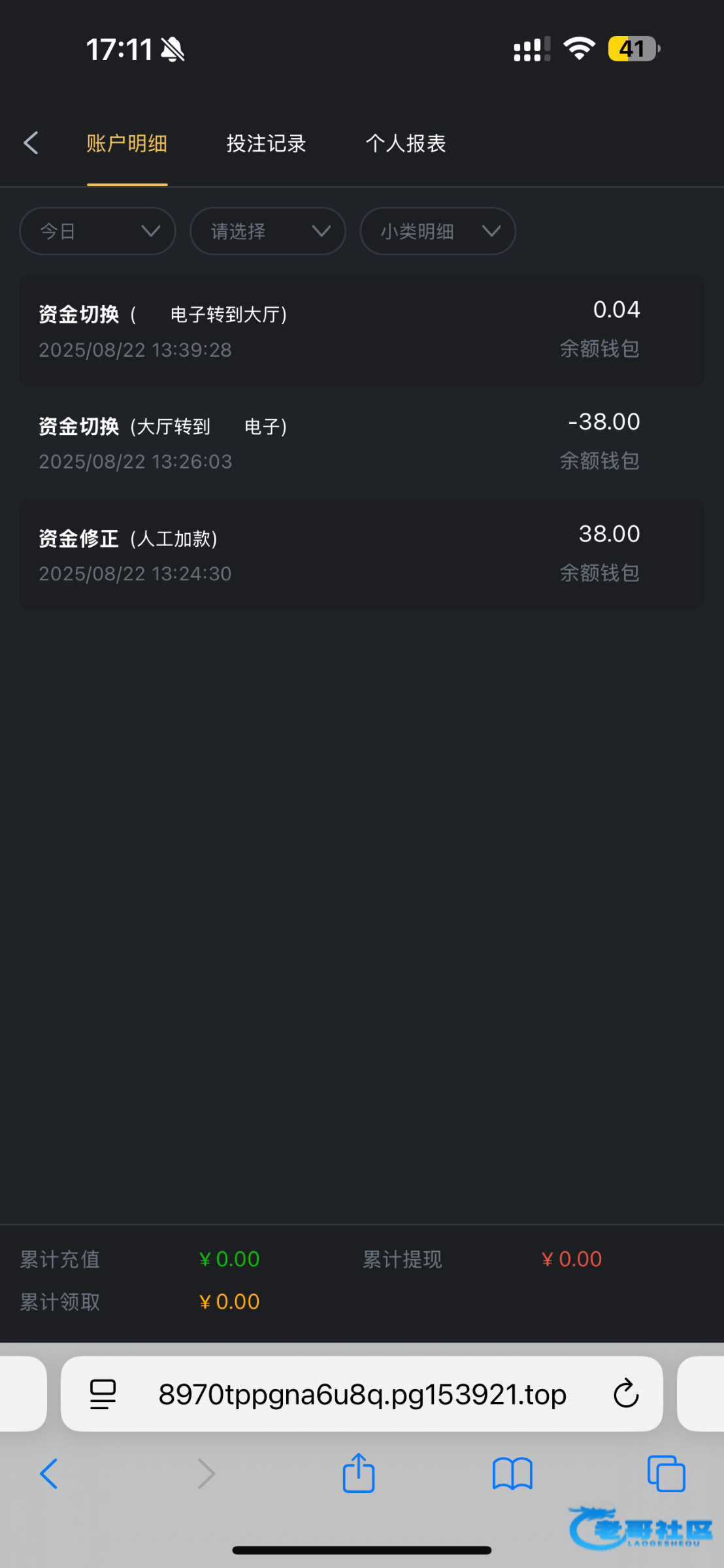This screenshot has width=724, height=1568.
Task: Navigate back in Safari toolbar
Action: coord(49,1474)
